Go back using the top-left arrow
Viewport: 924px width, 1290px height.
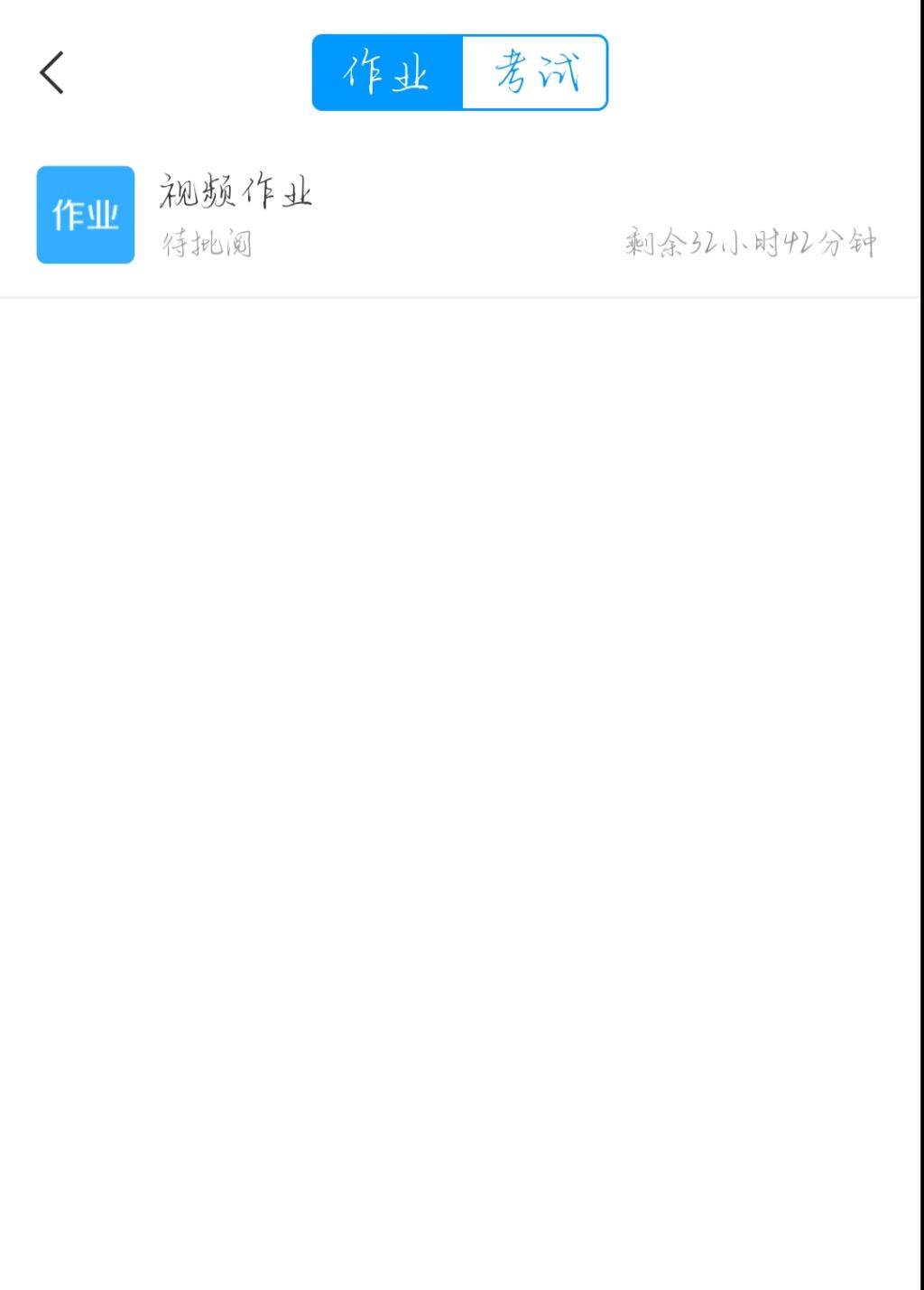pos(52,72)
